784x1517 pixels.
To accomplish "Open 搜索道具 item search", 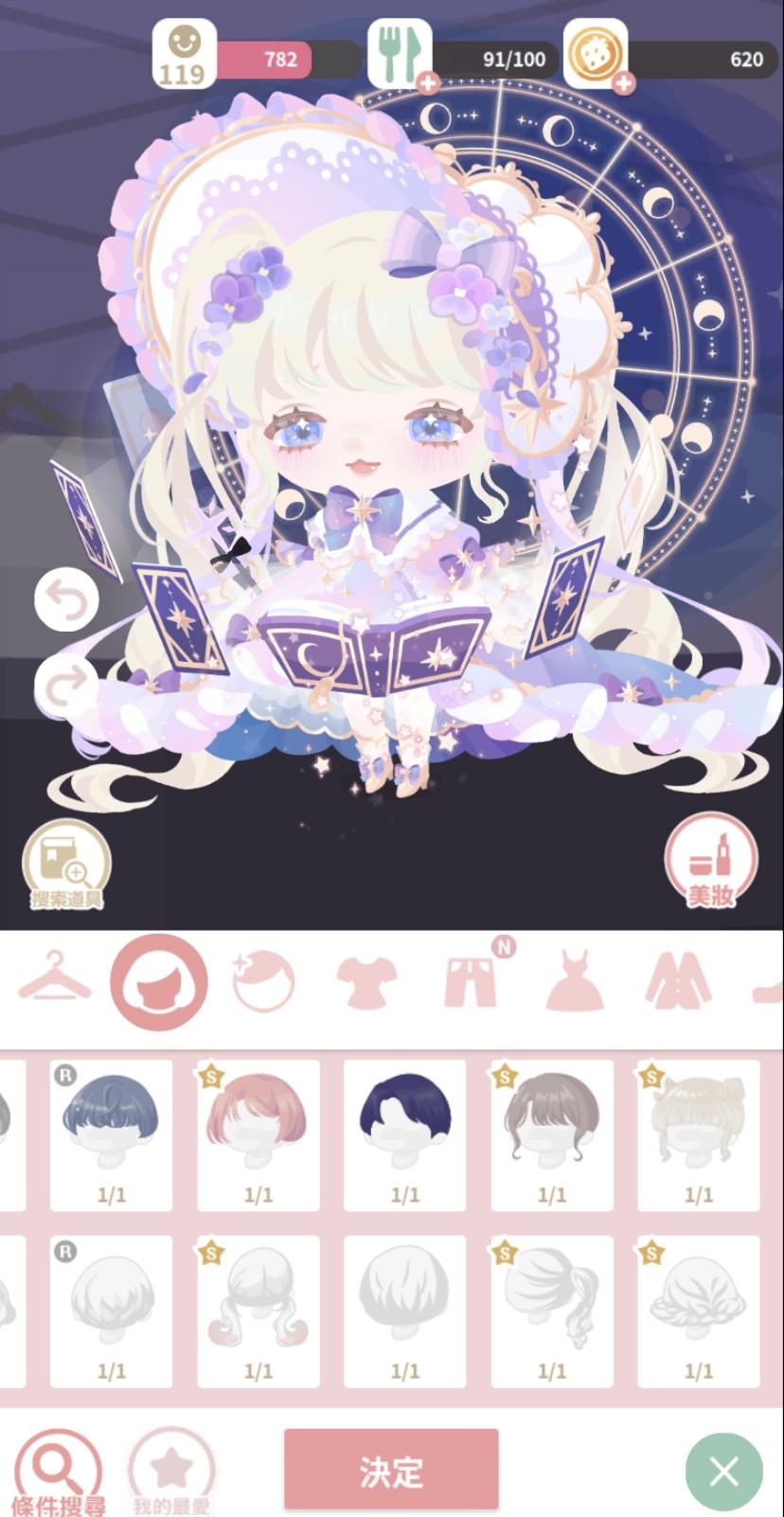I will [x=66, y=865].
